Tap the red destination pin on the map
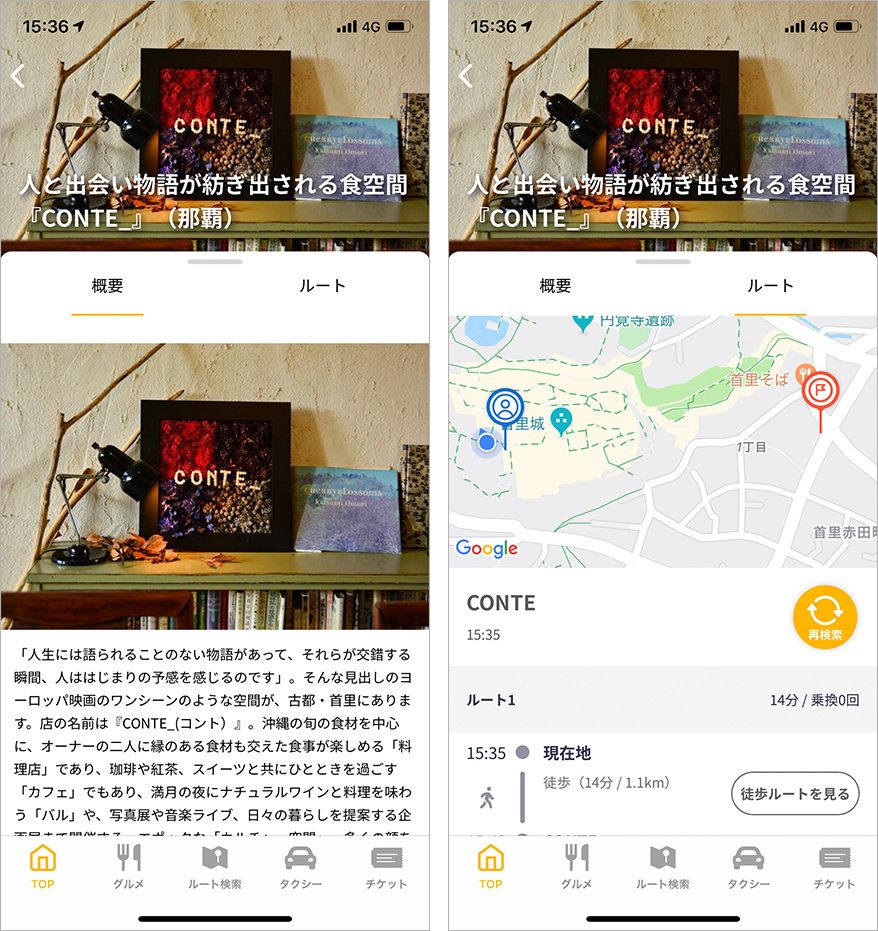878x931 pixels. pyautogui.click(x=821, y=392)
